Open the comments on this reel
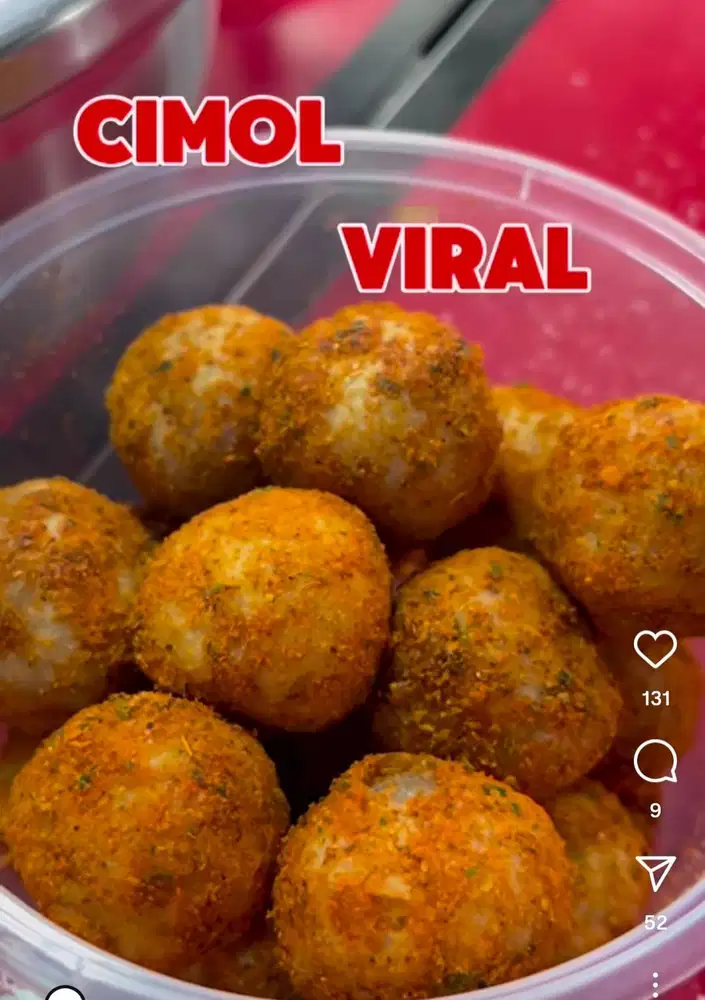The height and width of the screenshot is (1000, 705). (655, 762)
